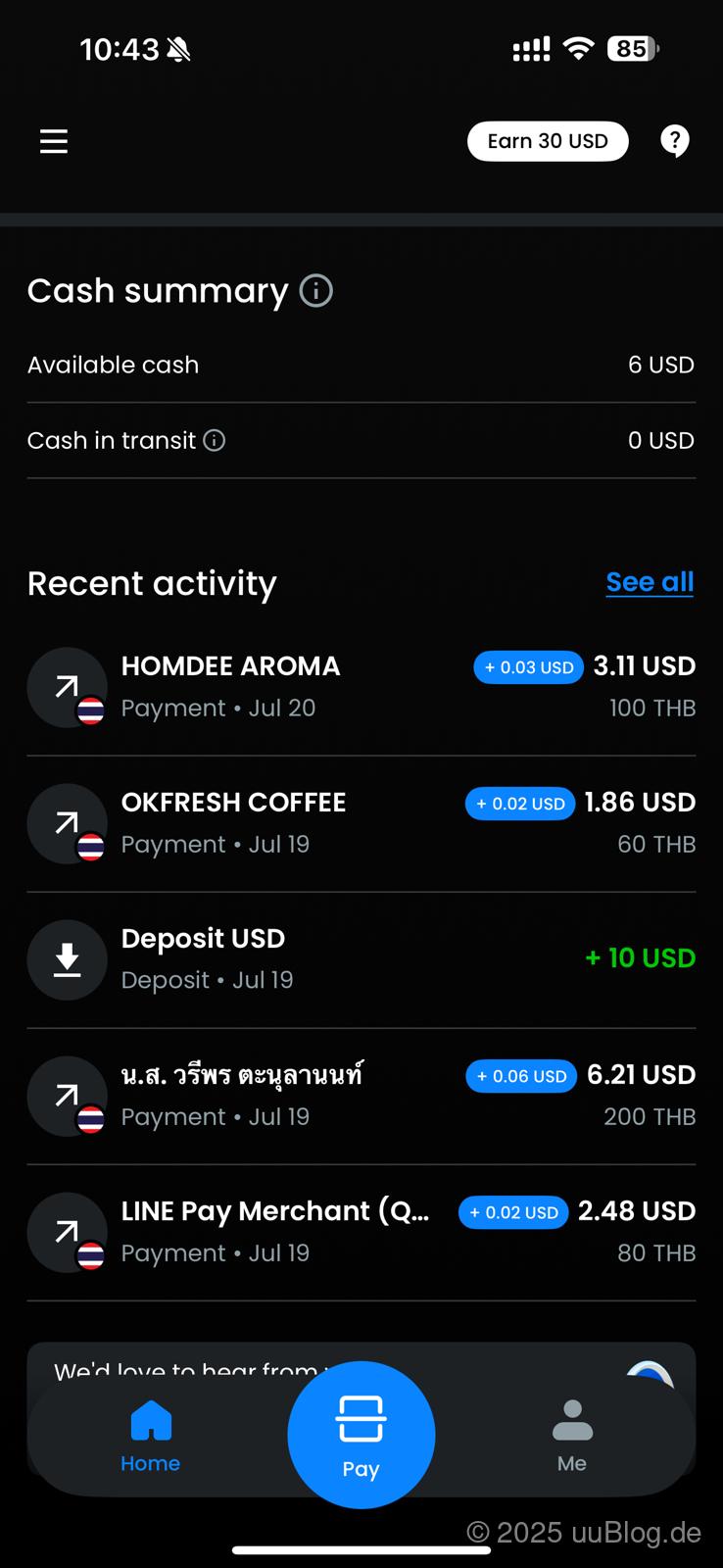The height and width of the screenshot is (1568, 723).
Task: Open the hamburger menu
Action: 54,141
